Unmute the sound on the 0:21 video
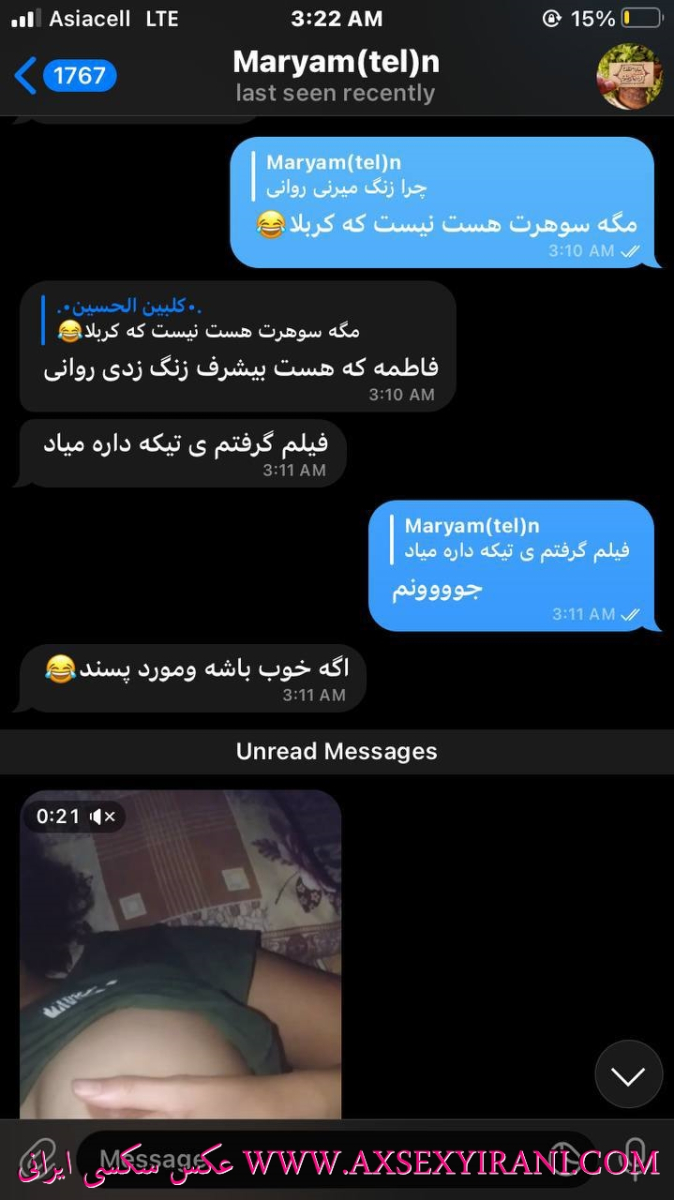Viewport: 674px width, 1200px height. (104, 817)
